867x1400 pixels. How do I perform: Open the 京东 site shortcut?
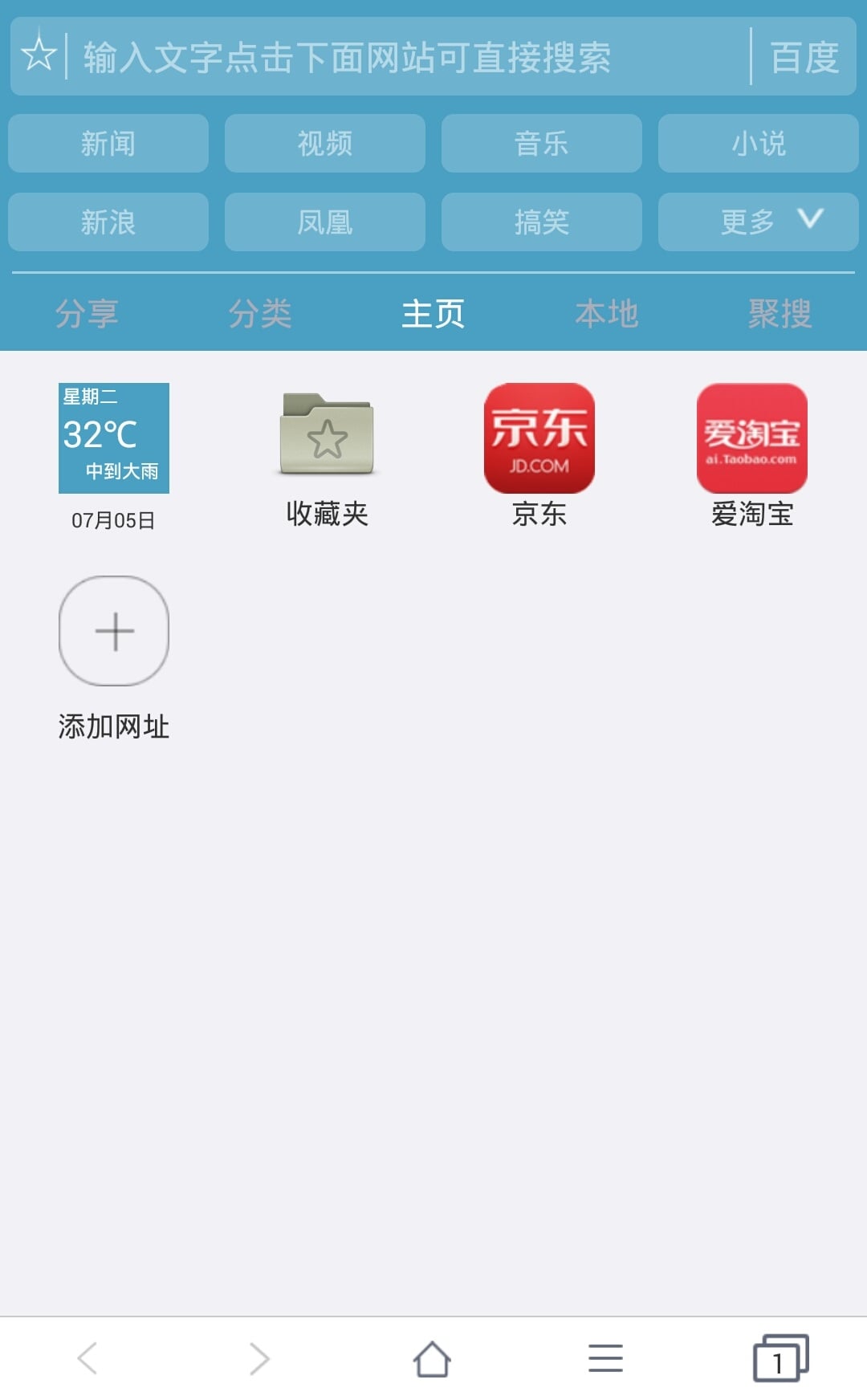tap(539, 456)
